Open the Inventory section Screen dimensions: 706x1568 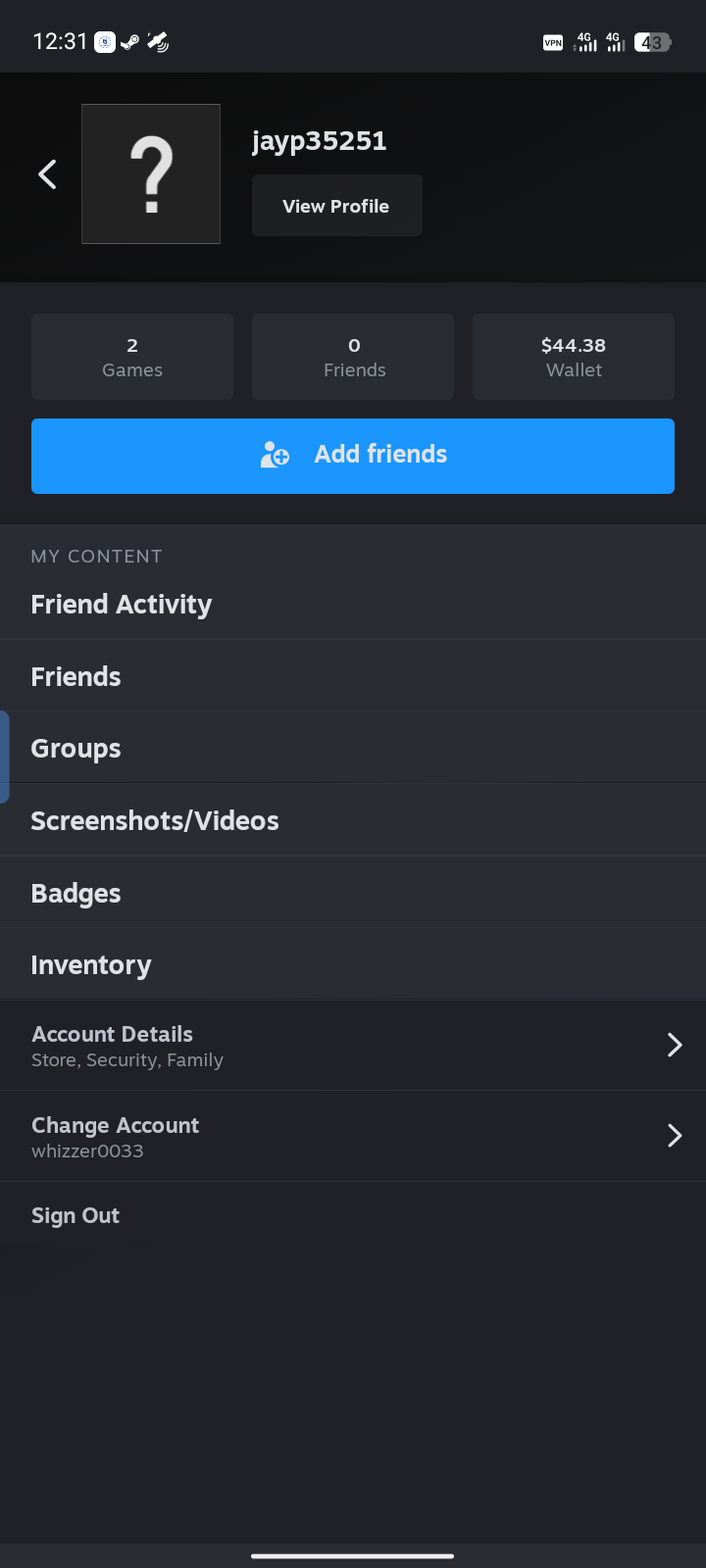pyautogui.click(x=91, y=964)
